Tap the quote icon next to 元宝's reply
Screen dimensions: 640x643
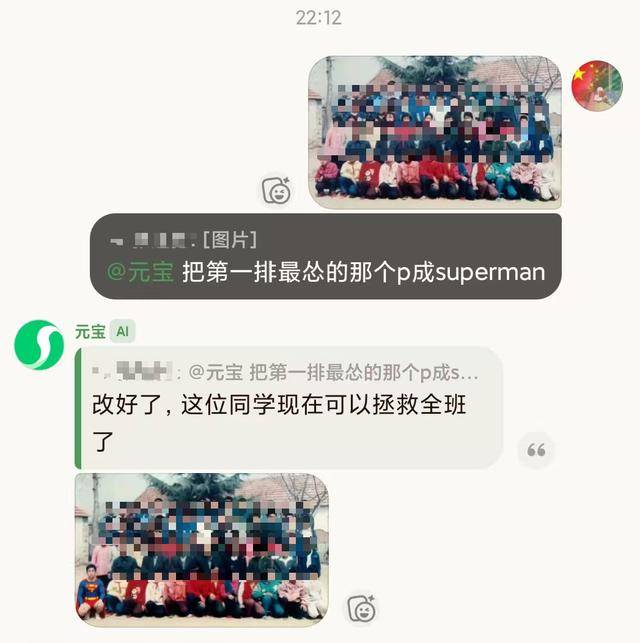point(536,451)
